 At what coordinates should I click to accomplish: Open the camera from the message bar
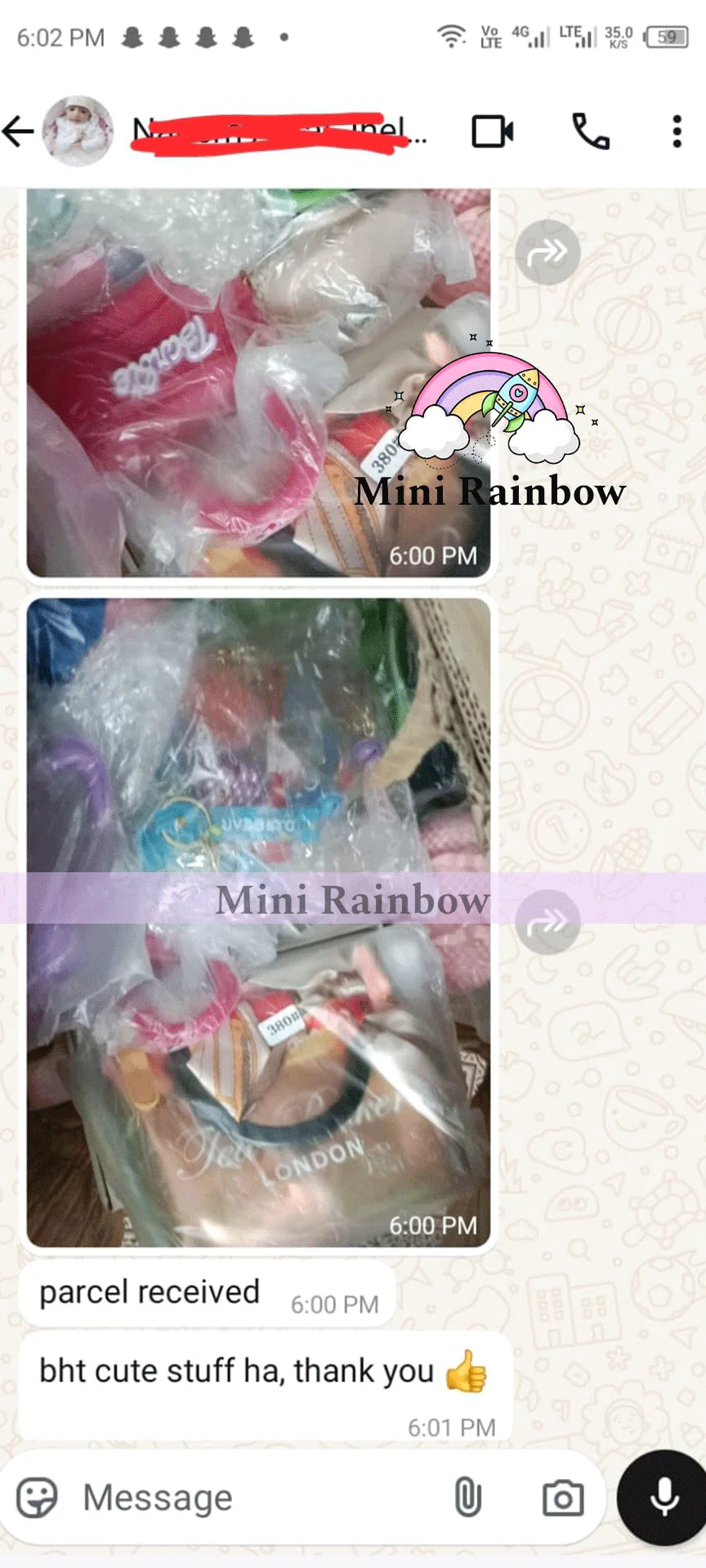(563, 1498)
